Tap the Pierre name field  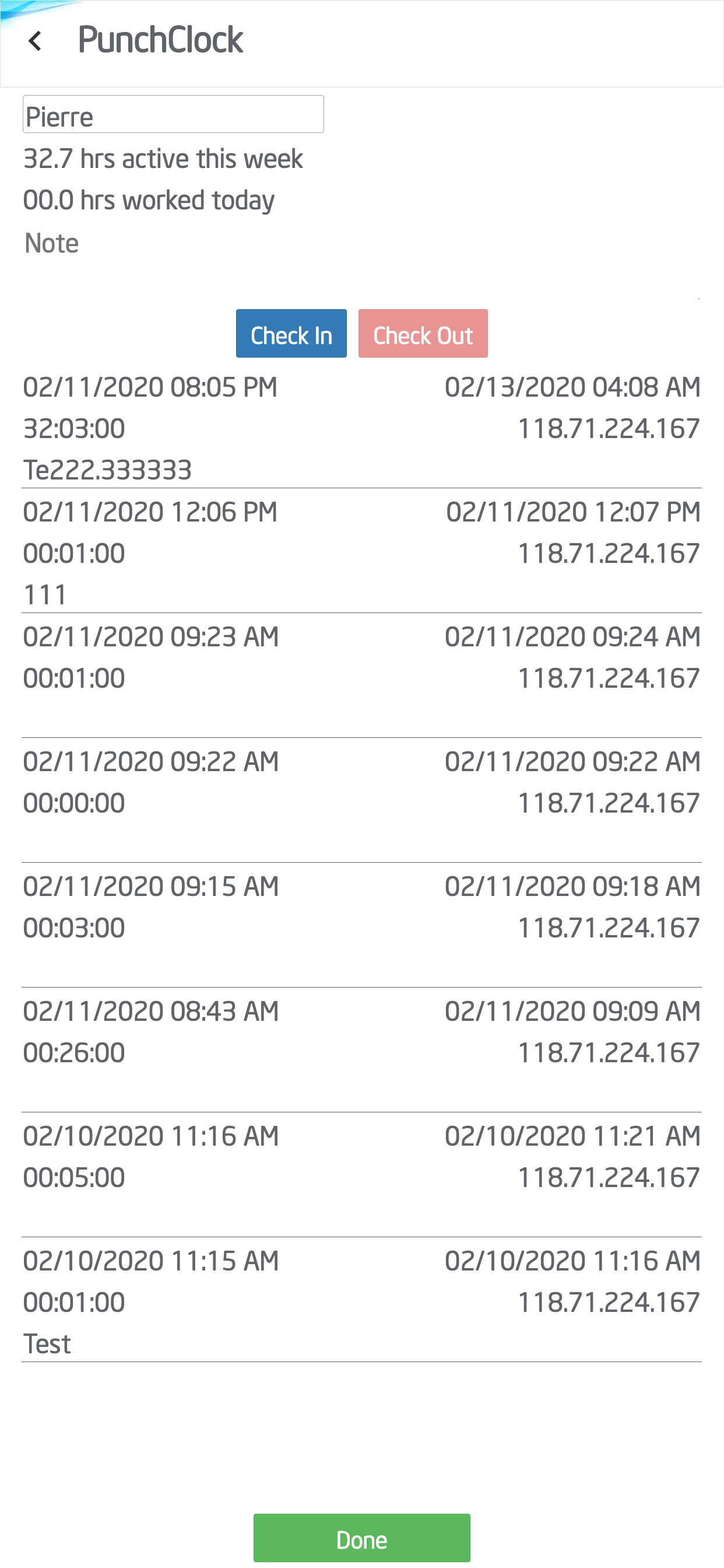pos(173,114)
